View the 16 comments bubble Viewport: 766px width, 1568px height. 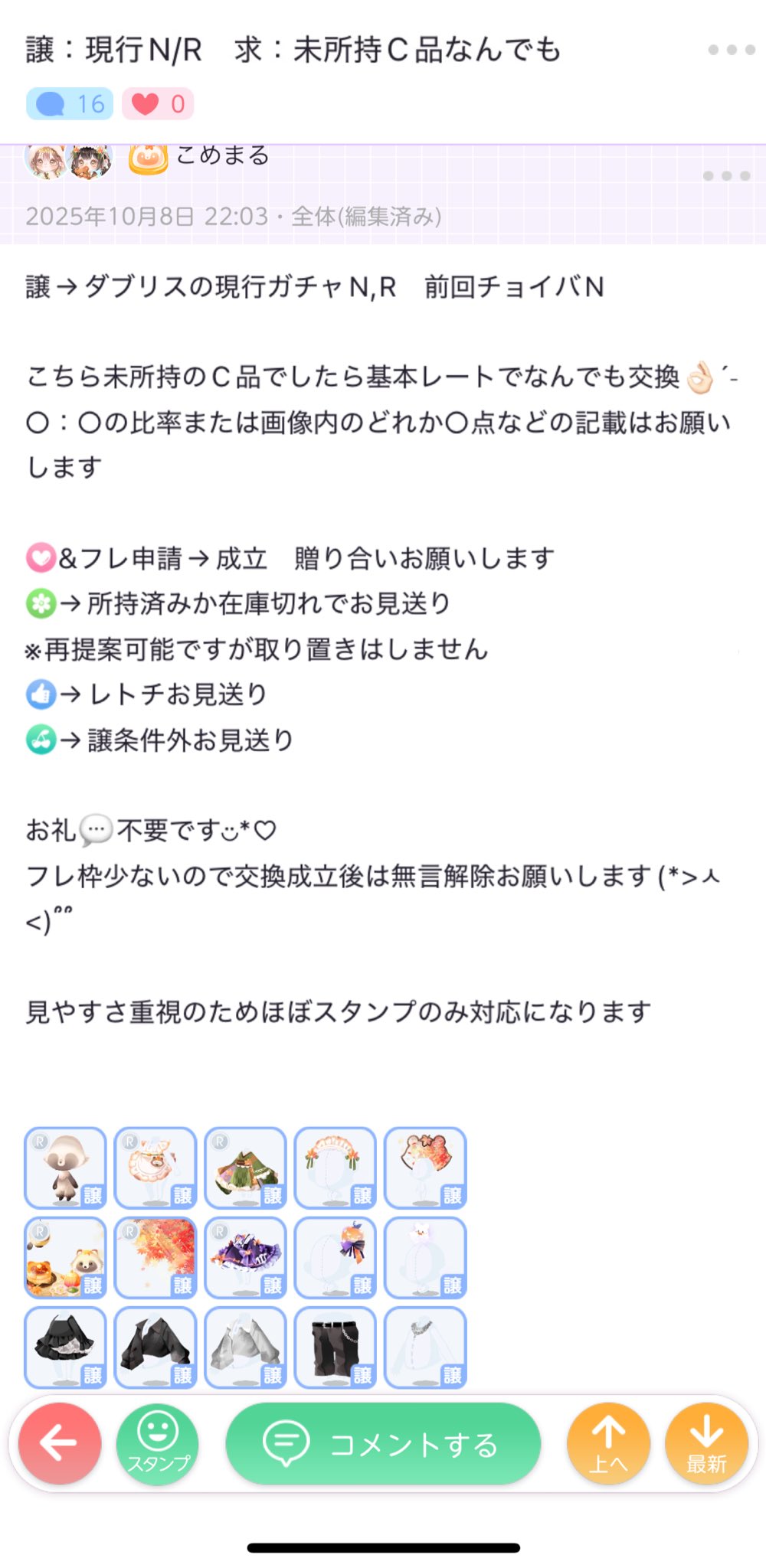[70, 103]
